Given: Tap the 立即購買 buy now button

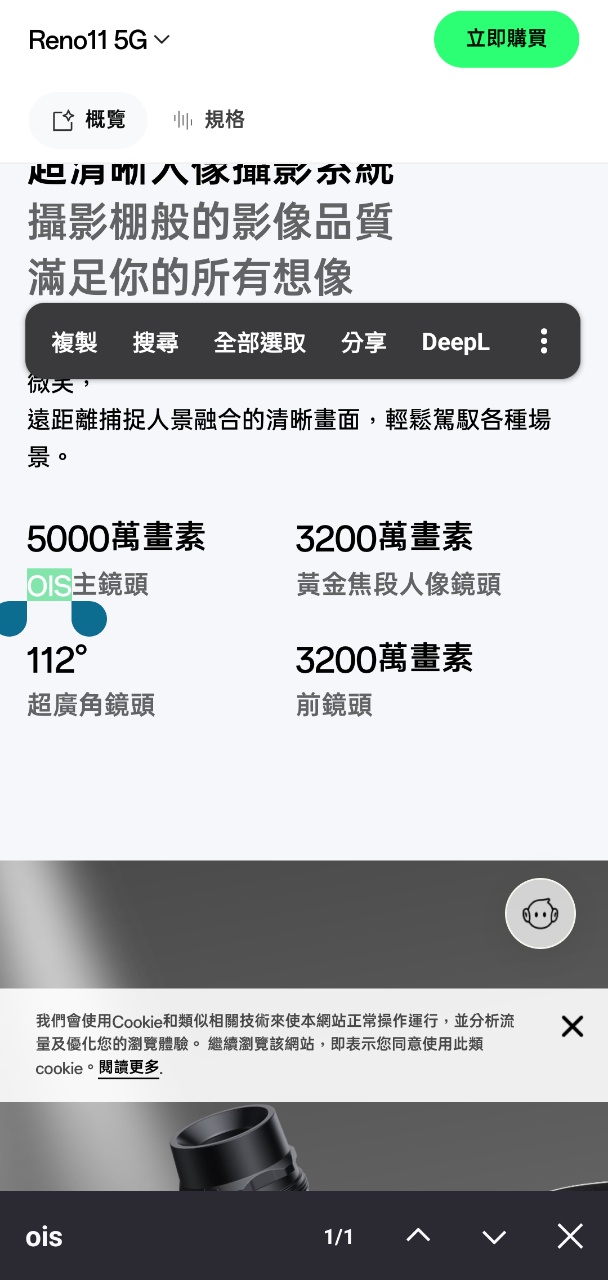Looking at the screenshot, I should click(506, 40).
